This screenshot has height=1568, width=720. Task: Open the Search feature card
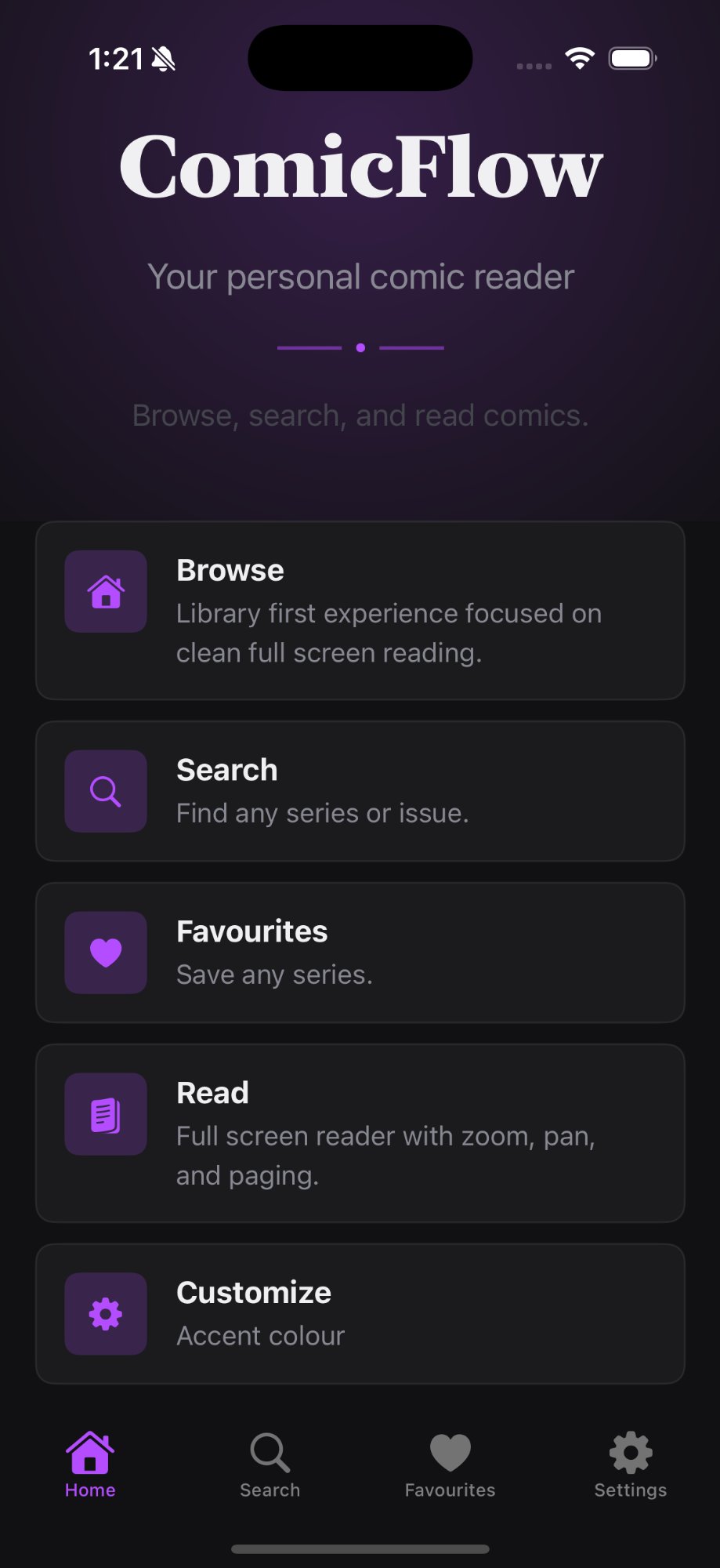[360, 791]
